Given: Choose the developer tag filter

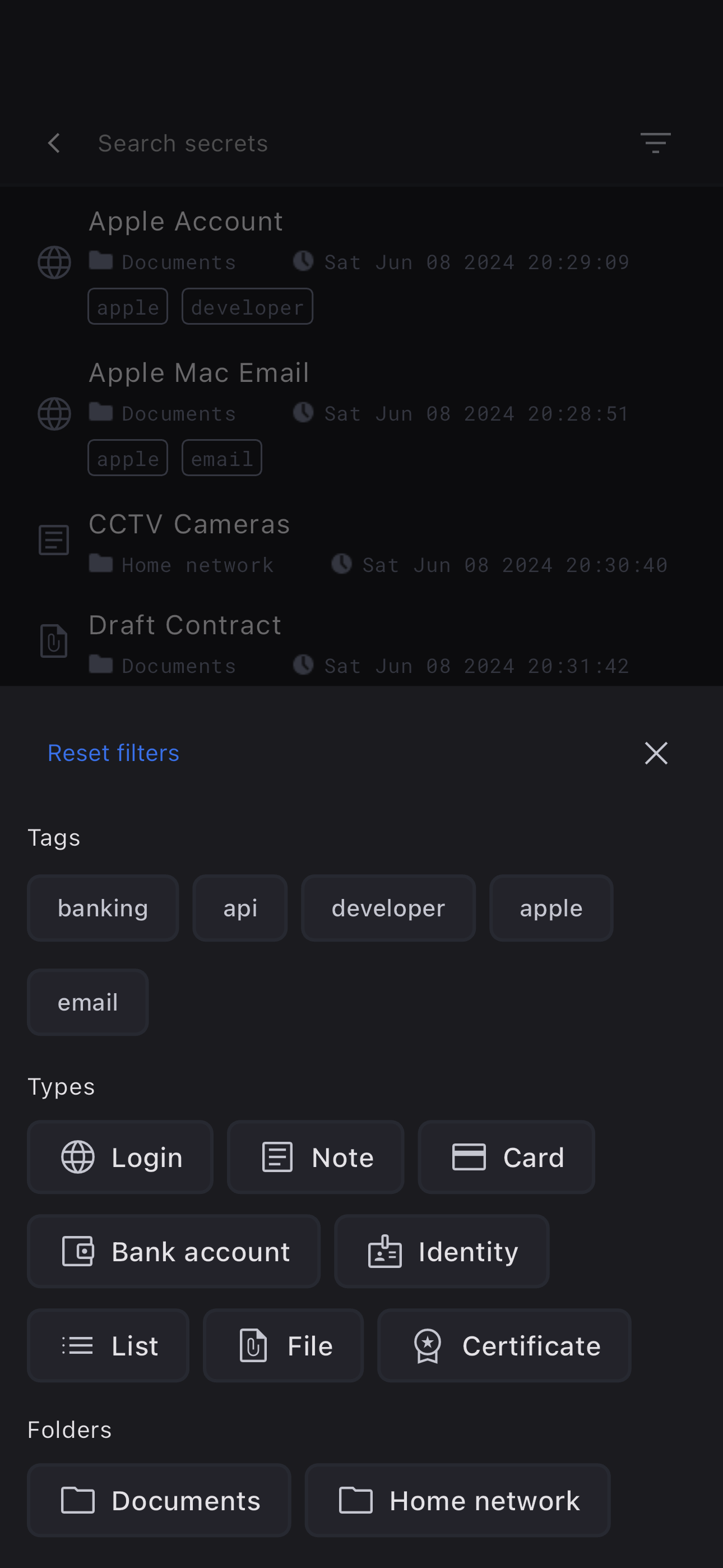Looking at the screenshot, I should (x=388, y=908).
